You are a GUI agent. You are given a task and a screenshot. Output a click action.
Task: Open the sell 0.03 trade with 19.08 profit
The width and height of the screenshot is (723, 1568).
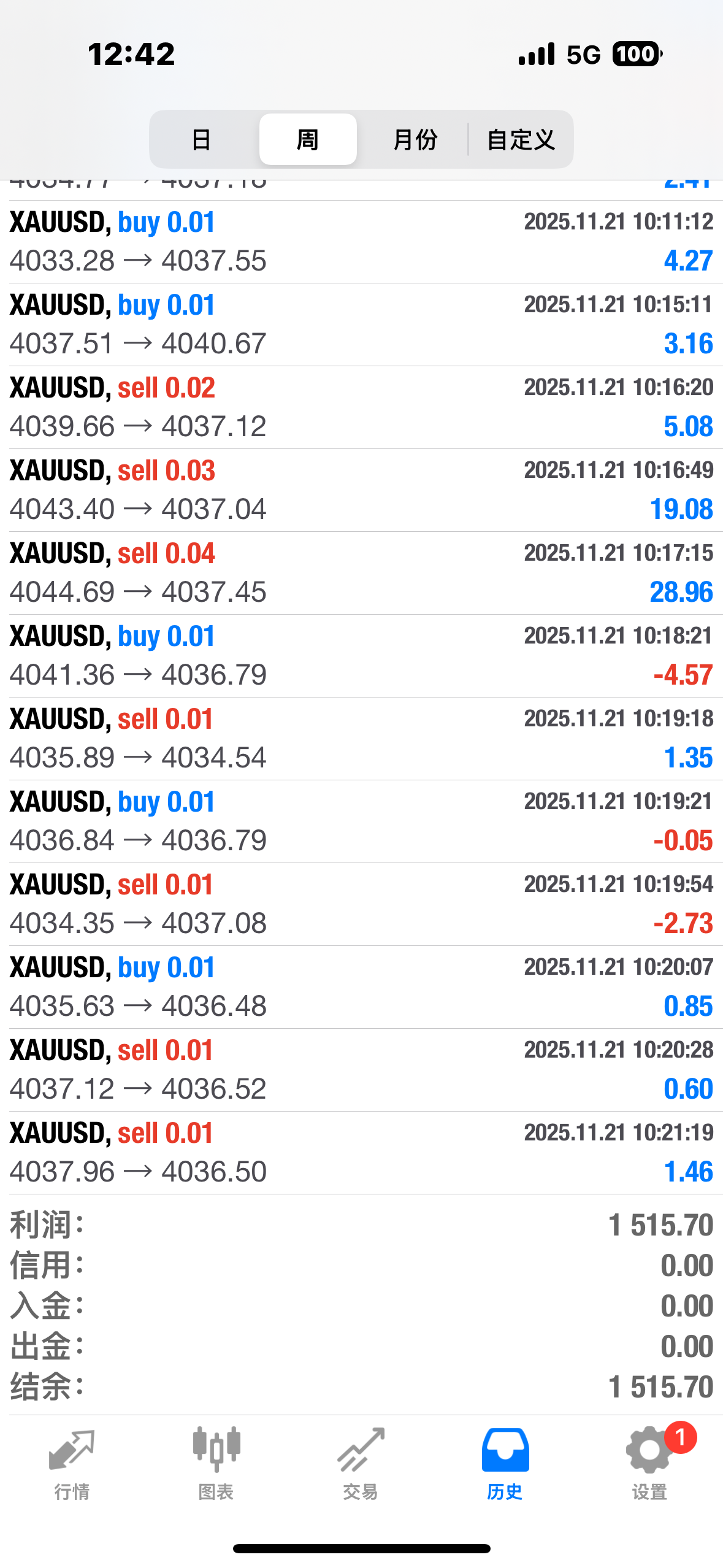pyautogui.click(x=361, y=490)
